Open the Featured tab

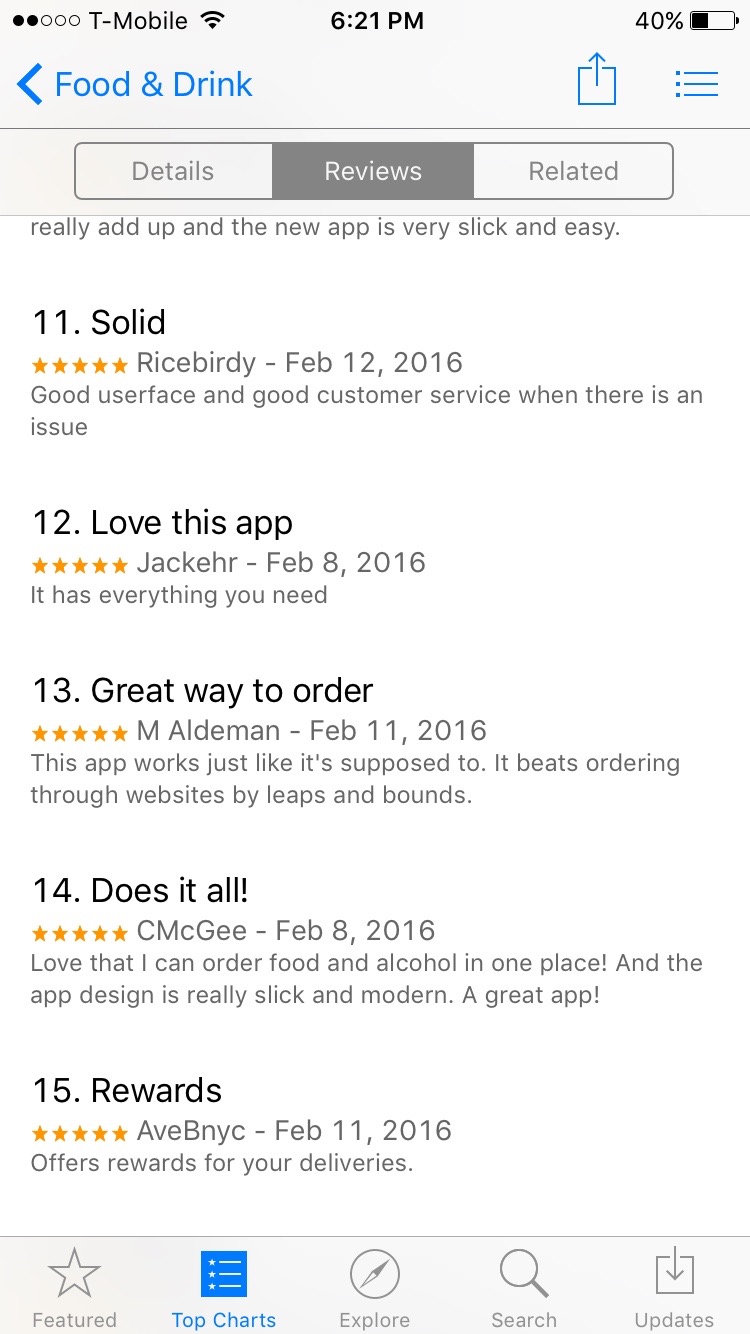[x=75, y=1288]
